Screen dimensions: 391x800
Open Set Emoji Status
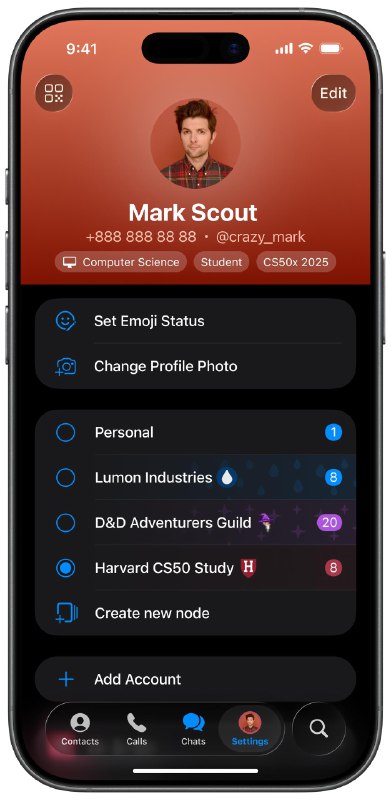(x=195, y=321)
